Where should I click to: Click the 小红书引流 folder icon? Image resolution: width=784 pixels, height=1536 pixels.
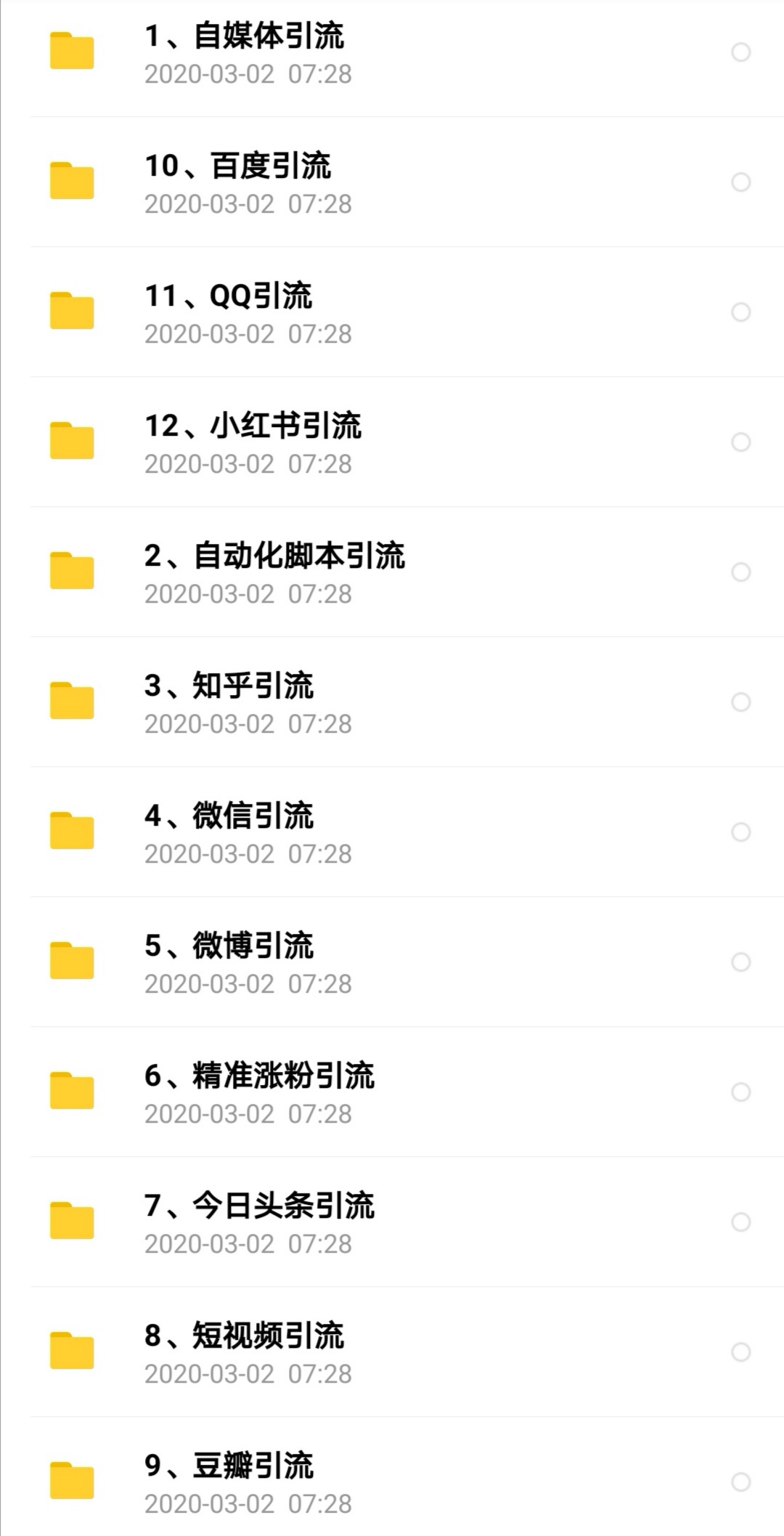coord(73,439)
